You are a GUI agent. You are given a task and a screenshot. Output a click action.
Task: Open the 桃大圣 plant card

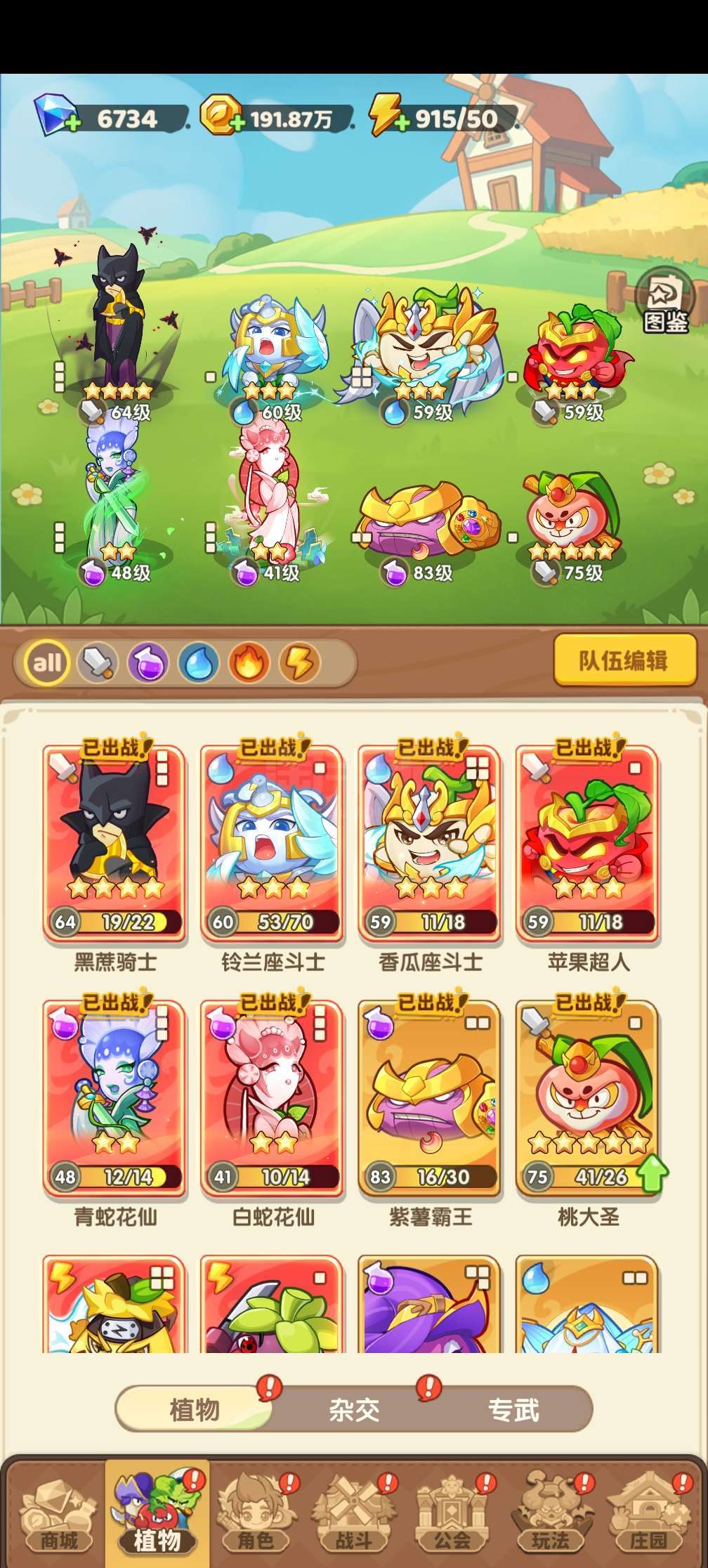click(x=587, y=1097)
